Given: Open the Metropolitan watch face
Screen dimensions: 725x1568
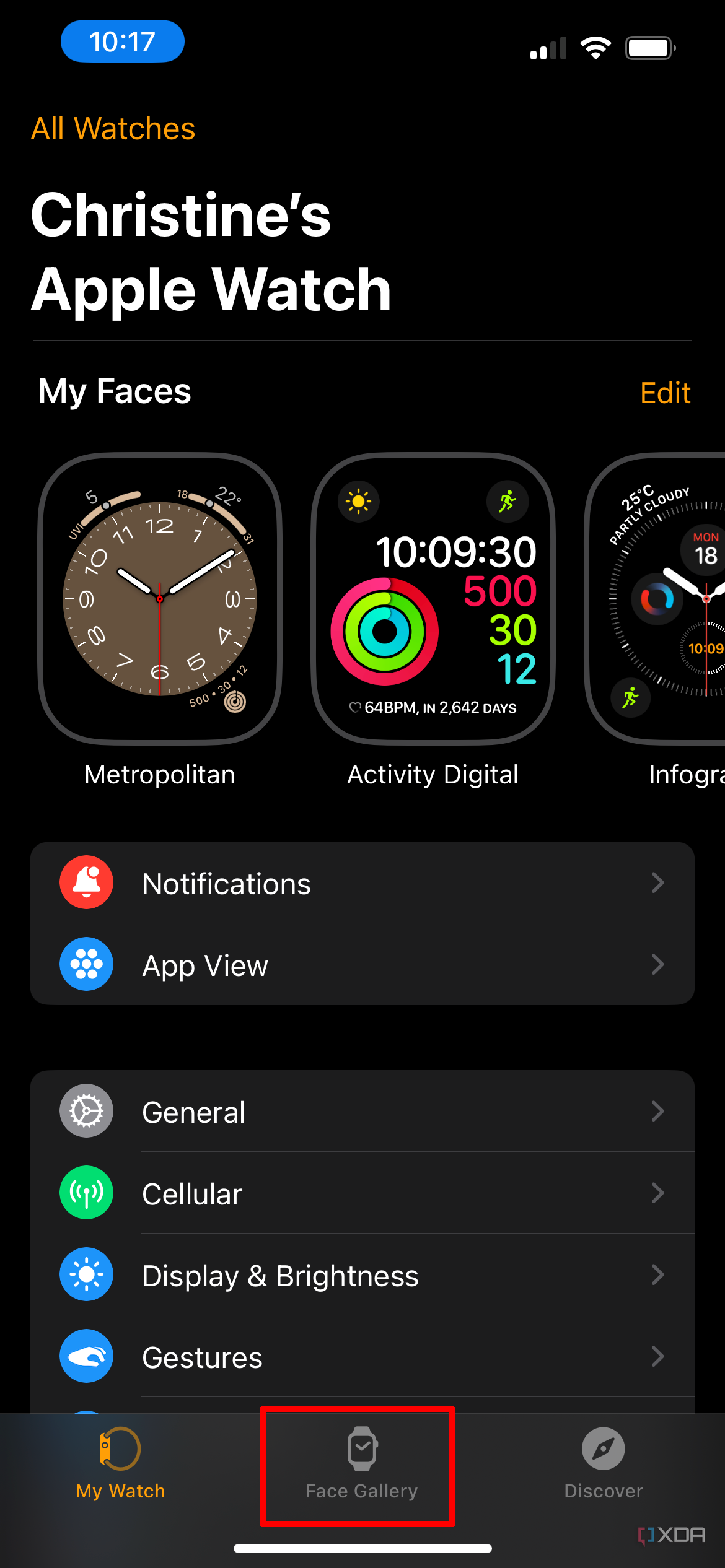Looking at the screenshot, I should coord(160,598).
